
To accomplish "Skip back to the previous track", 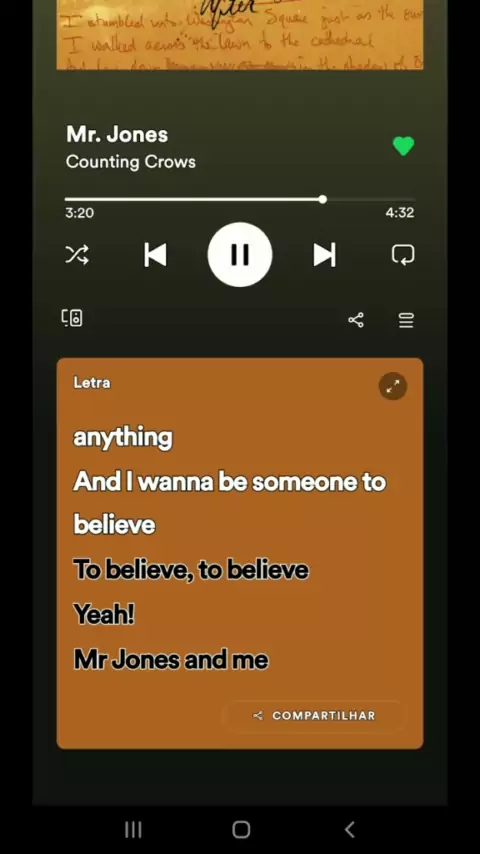I will coord(155,254).
